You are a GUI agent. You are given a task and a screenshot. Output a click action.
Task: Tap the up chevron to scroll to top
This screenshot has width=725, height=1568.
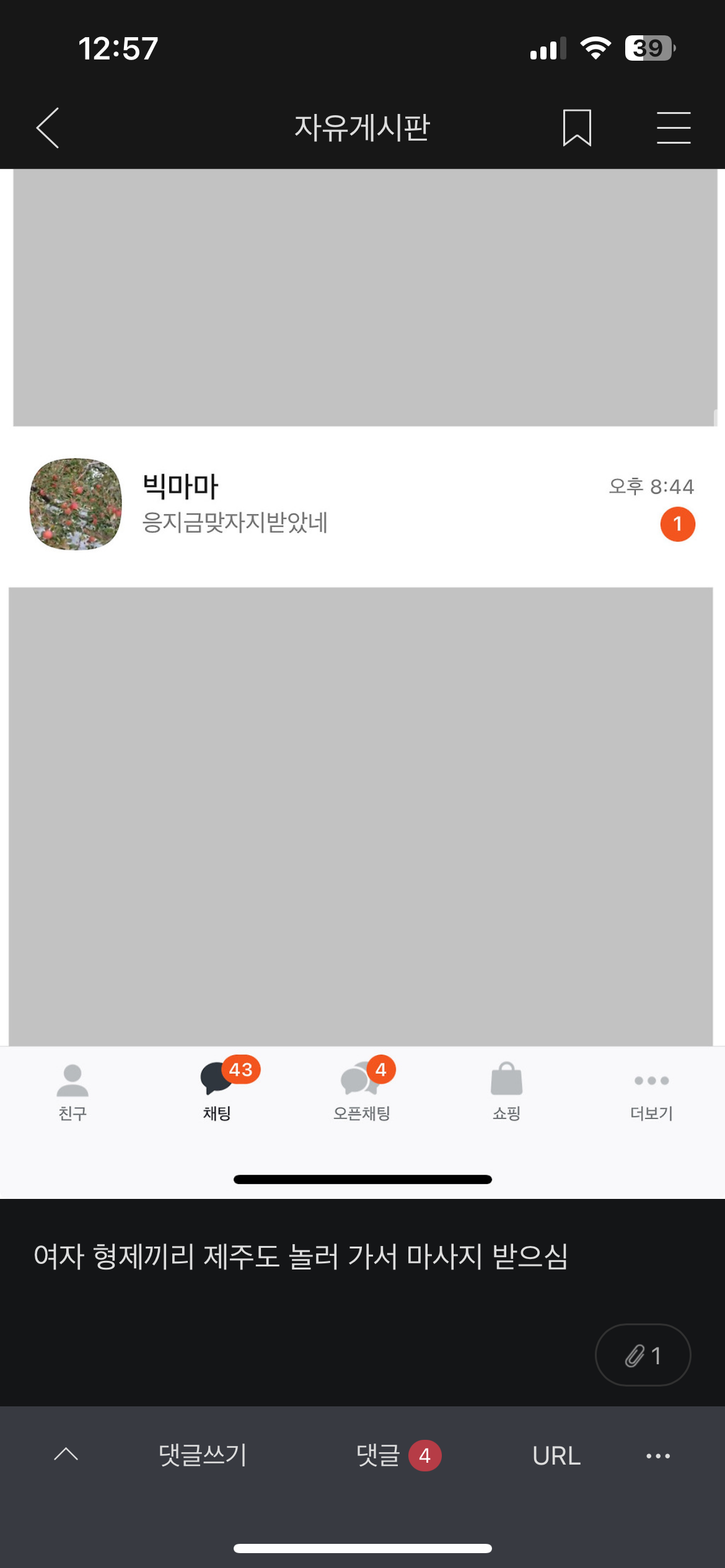tap(66, 1455)
